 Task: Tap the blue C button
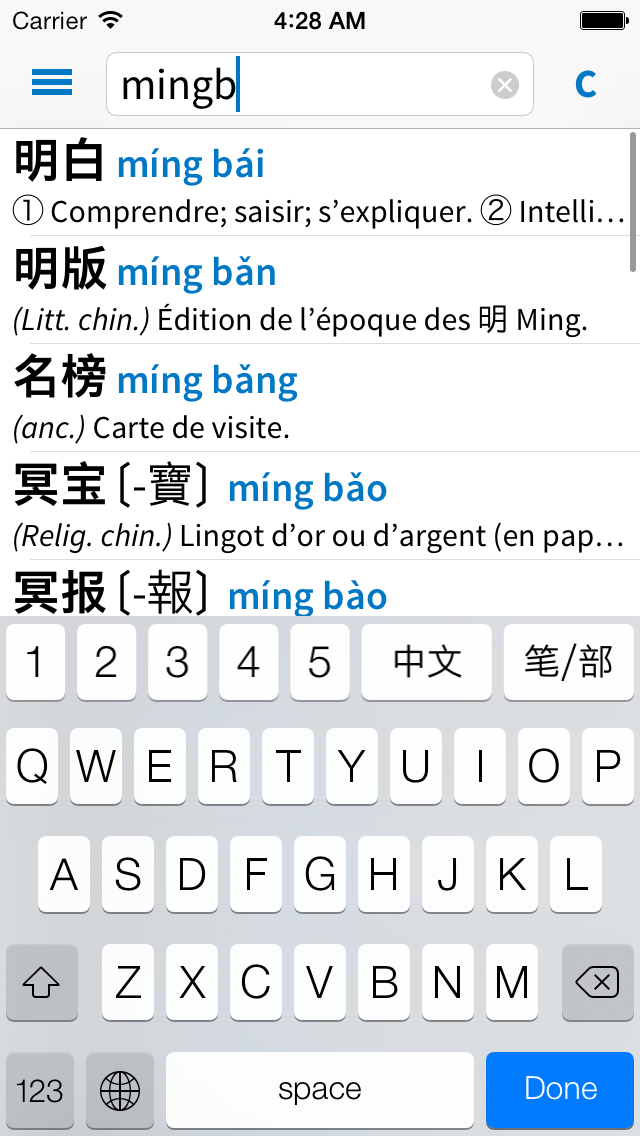pos(586,85)
